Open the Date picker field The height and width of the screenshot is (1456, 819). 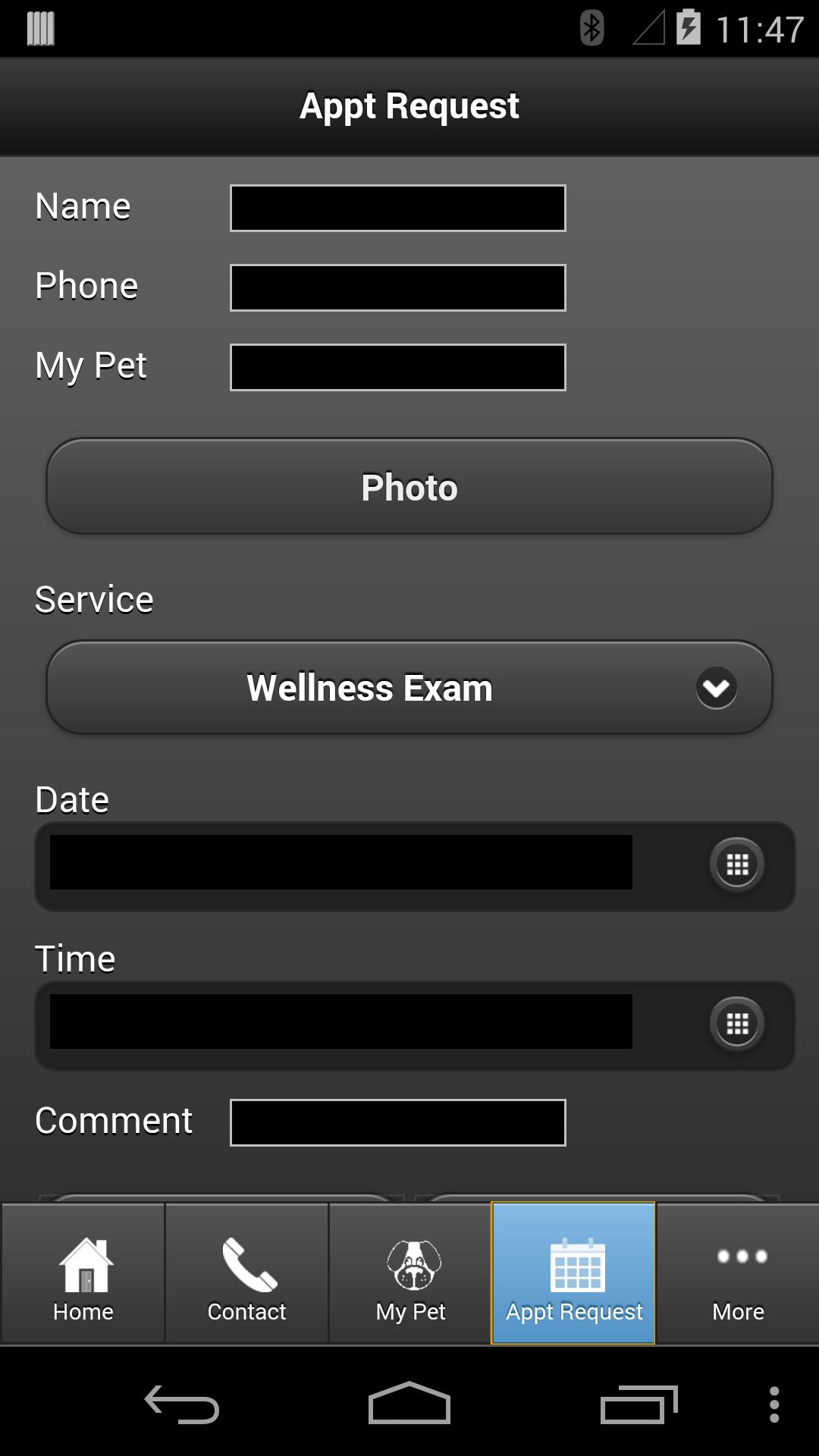pos(341,863)
